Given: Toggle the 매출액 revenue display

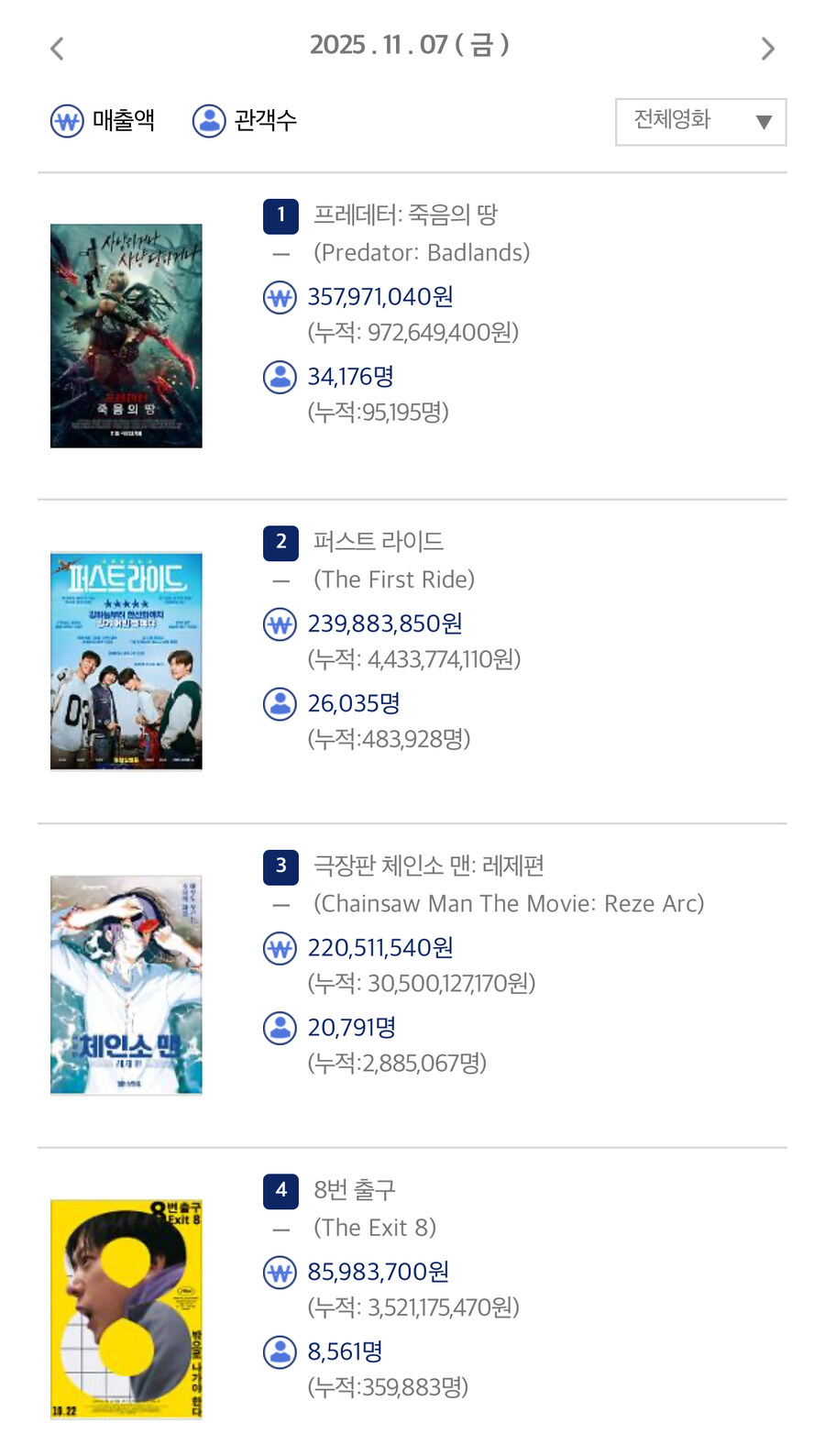Looking at the screenshot, I should (x=123, y=119).
